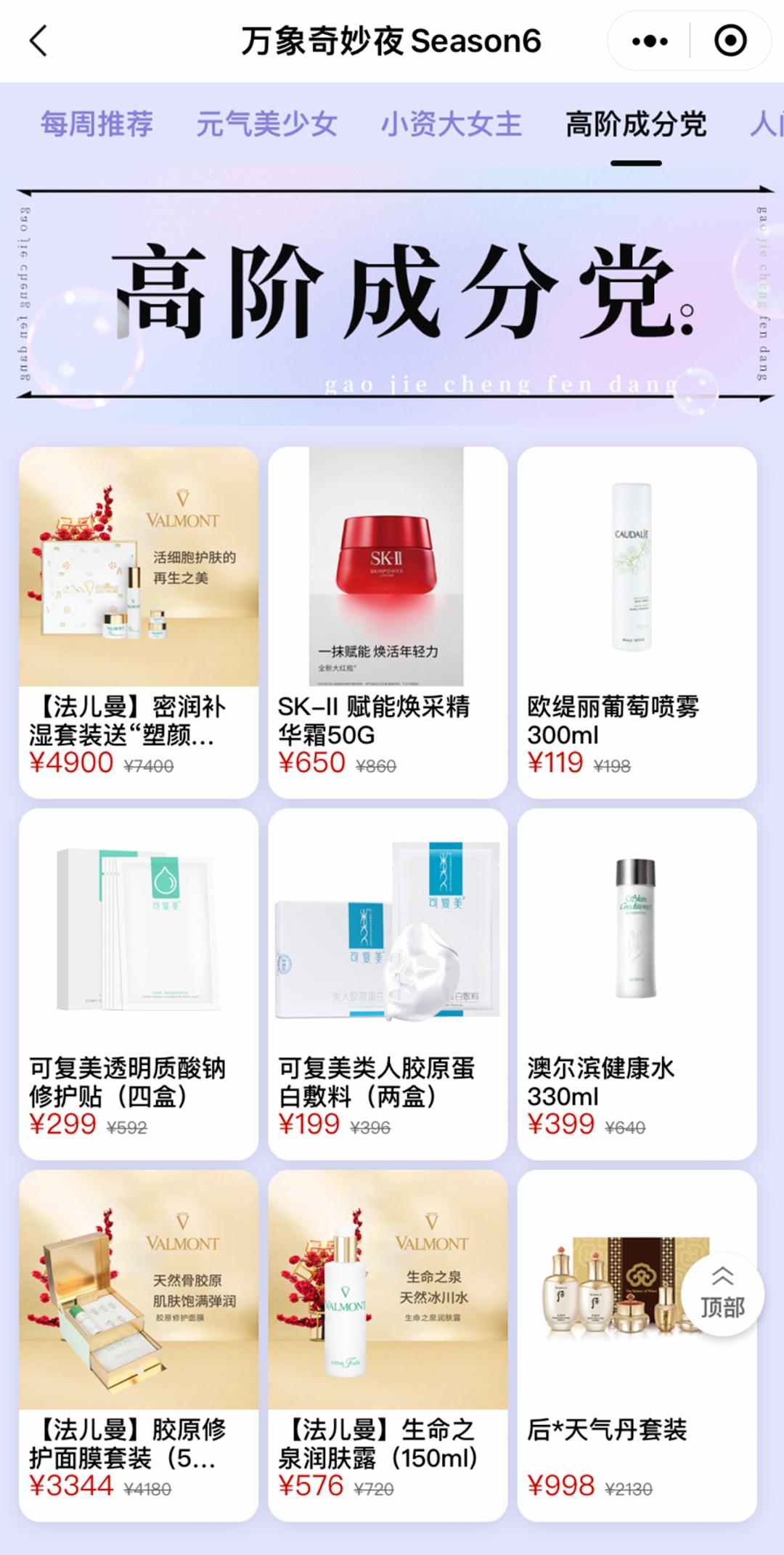Open 澳尔滨健康水330ml product card
This screenshot has width=784, height=1555.
tap(637, 983)
